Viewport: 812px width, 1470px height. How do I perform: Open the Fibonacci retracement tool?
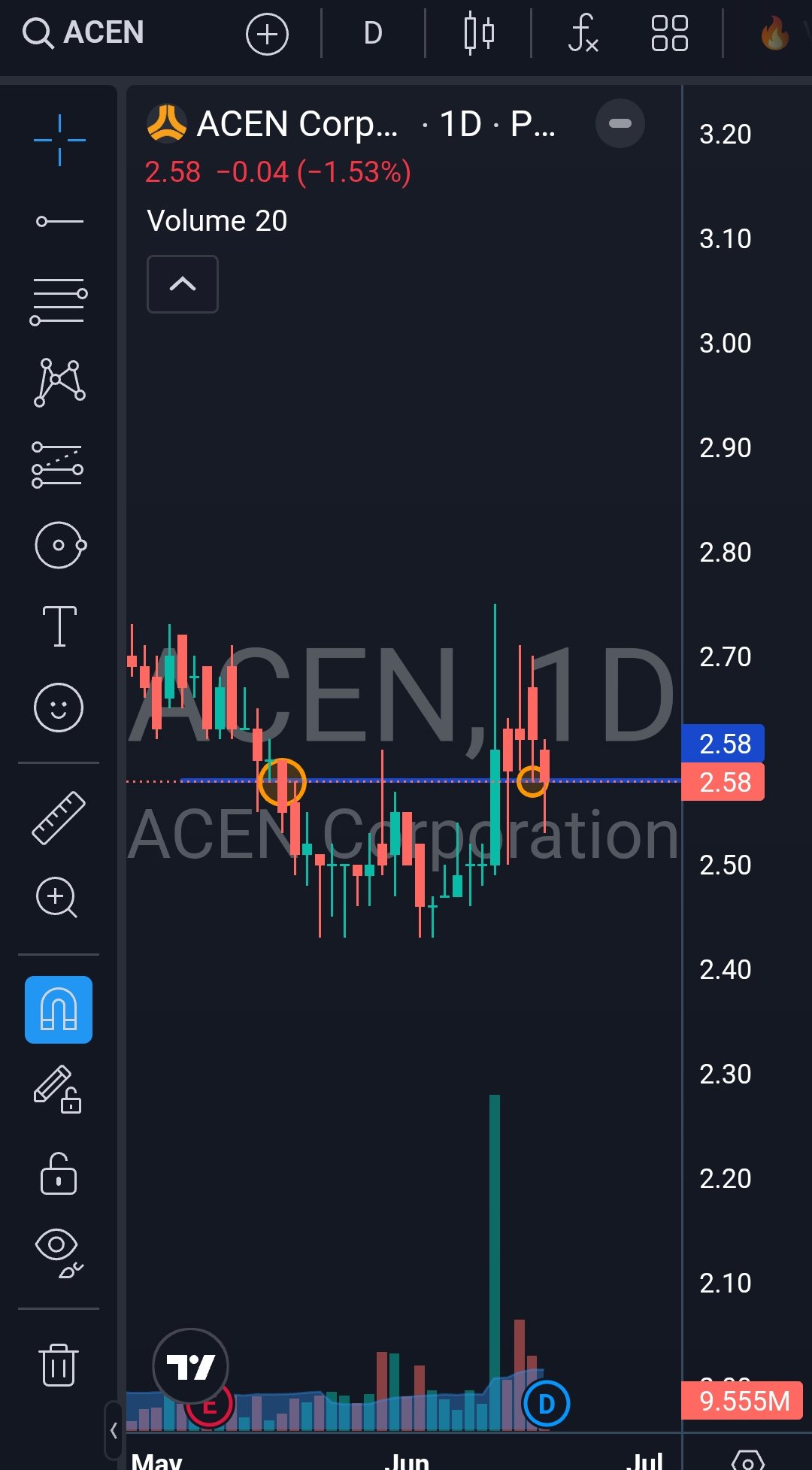coord(59,301)
